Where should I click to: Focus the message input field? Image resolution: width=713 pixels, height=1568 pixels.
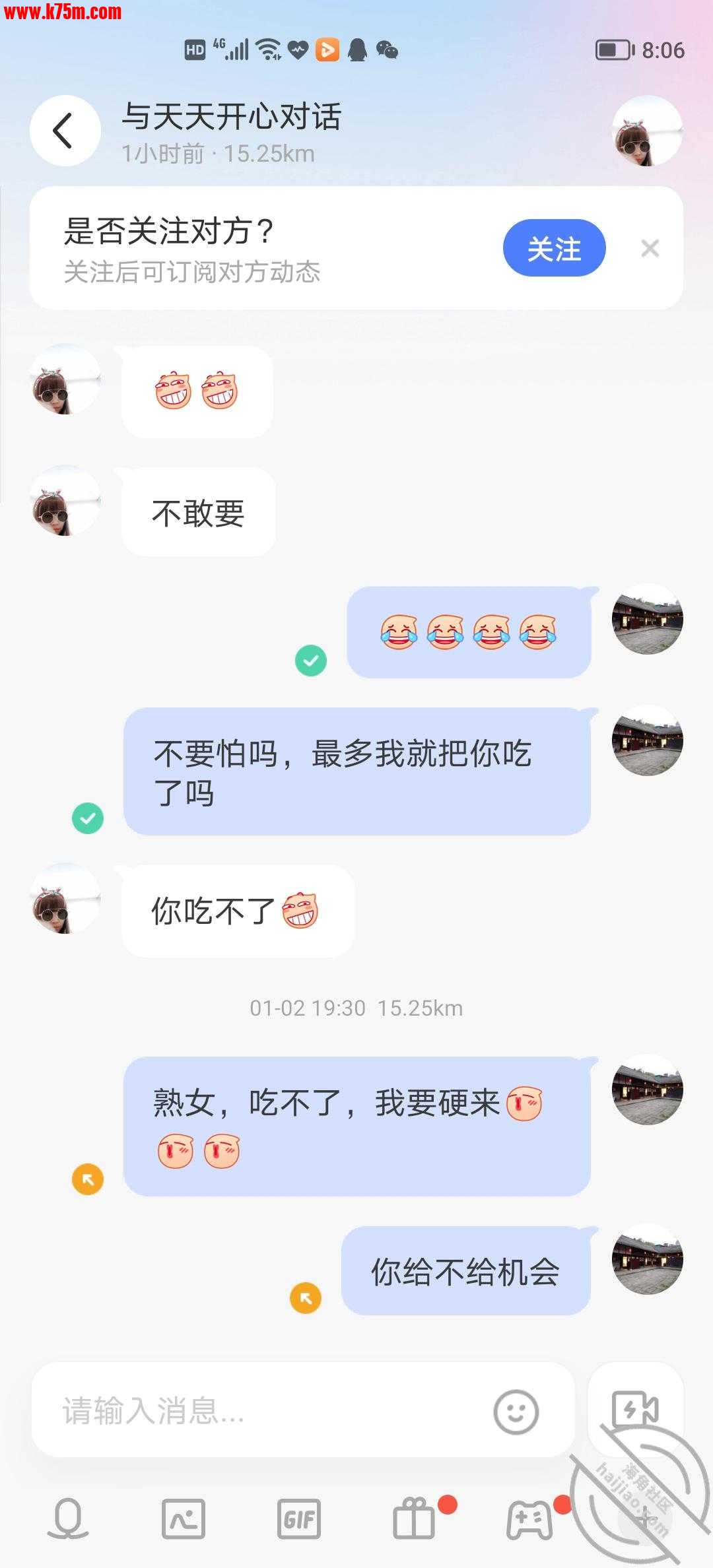[264, 1411]
